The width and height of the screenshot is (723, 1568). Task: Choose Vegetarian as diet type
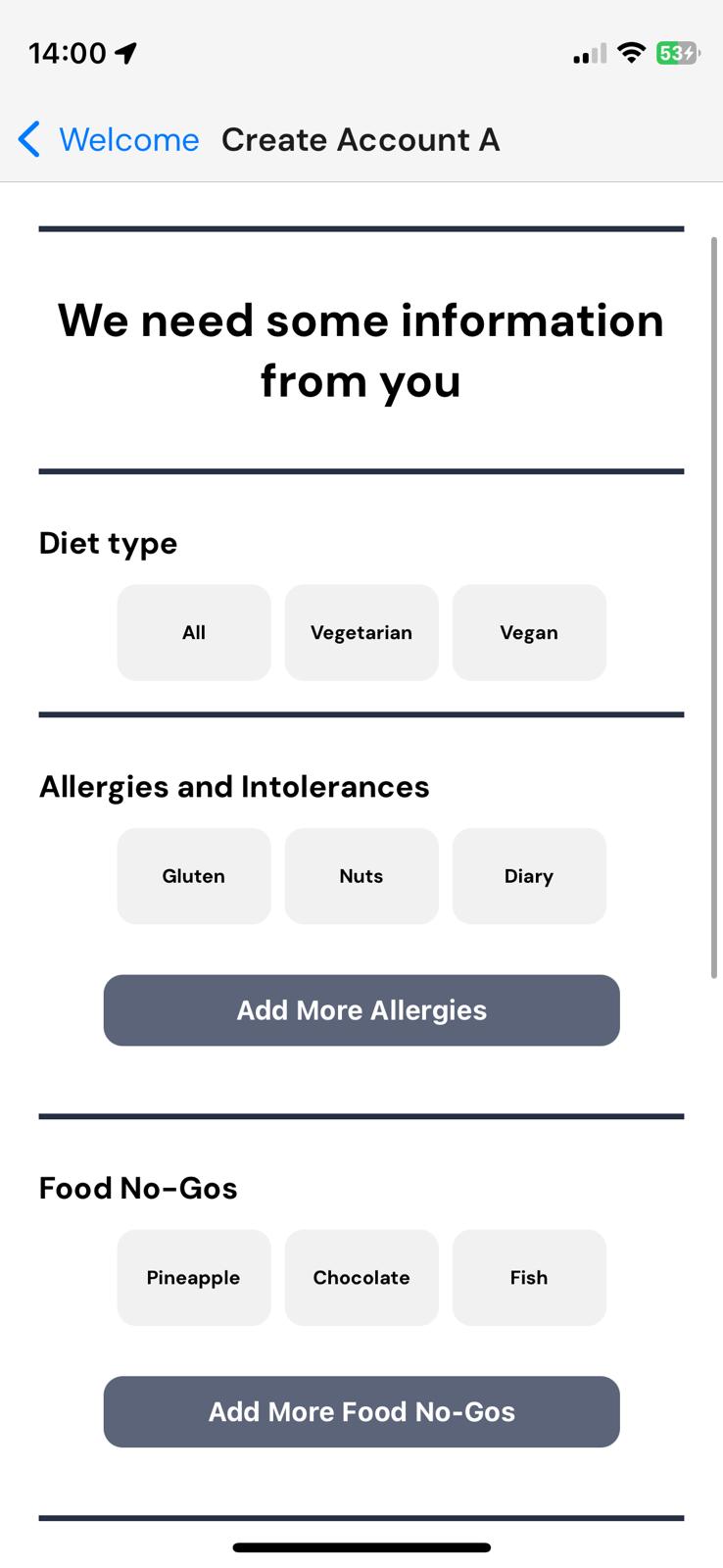(361, 633)
